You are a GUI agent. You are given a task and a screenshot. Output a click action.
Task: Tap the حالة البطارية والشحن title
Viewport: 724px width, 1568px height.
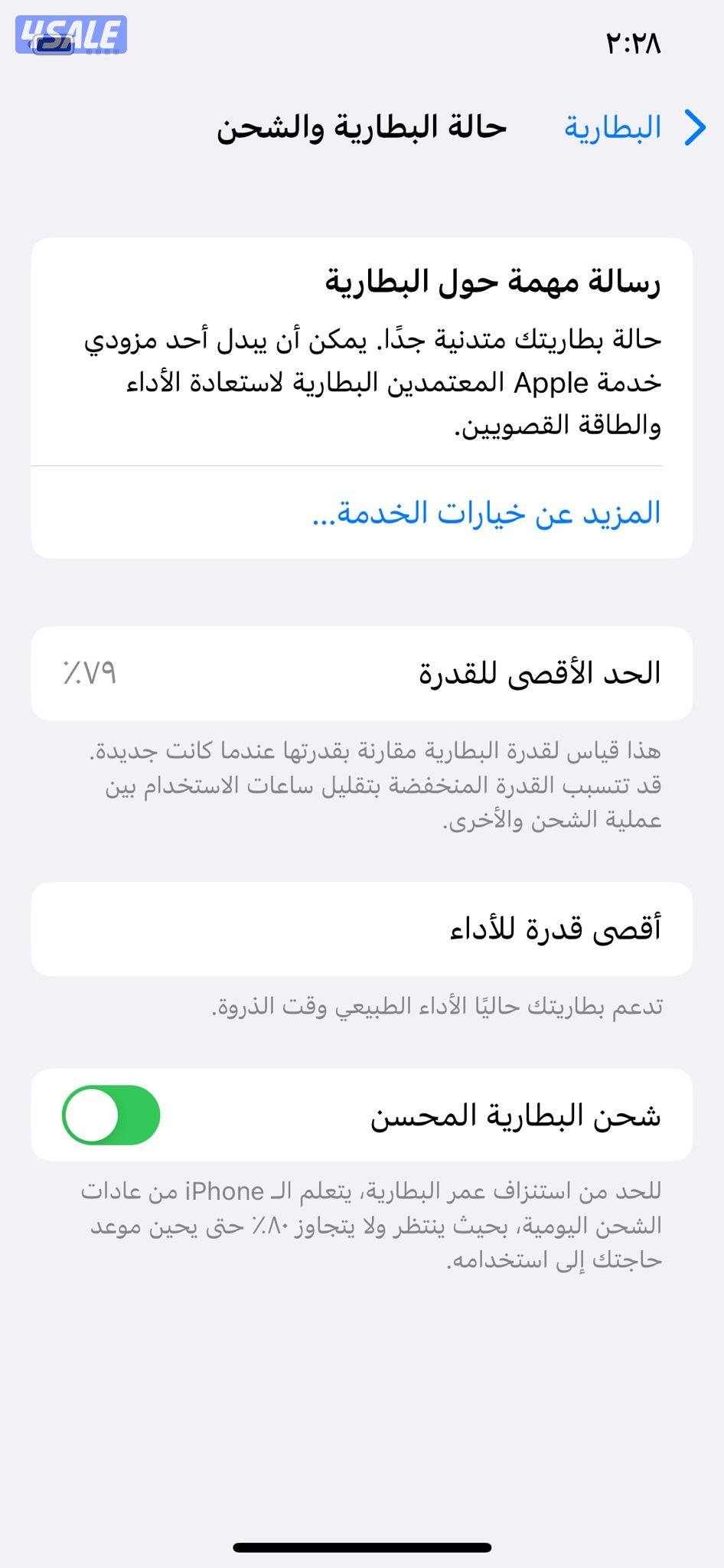362,127
